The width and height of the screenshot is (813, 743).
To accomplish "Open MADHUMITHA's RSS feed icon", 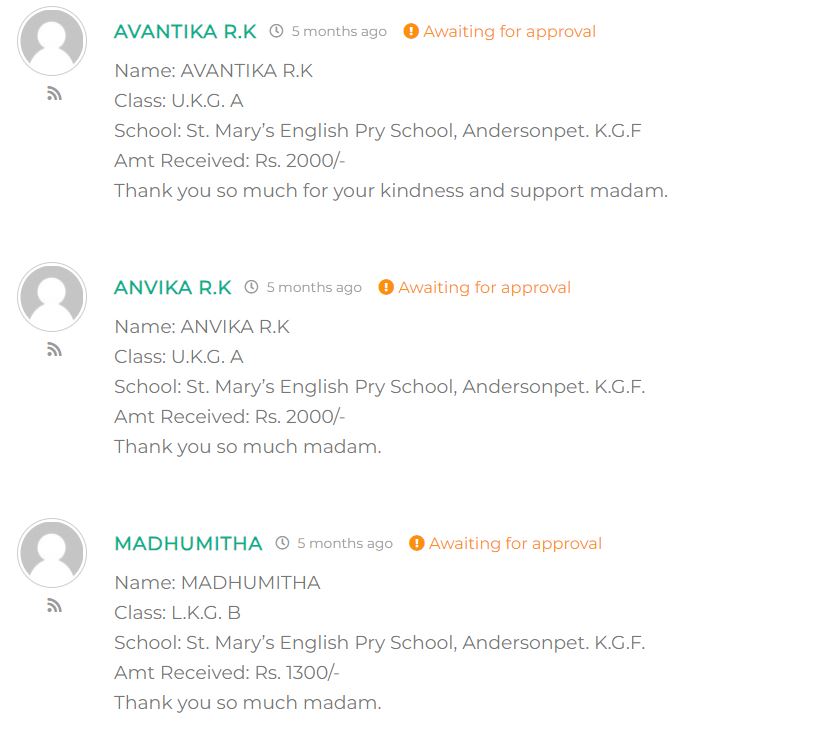I will 54,606.
